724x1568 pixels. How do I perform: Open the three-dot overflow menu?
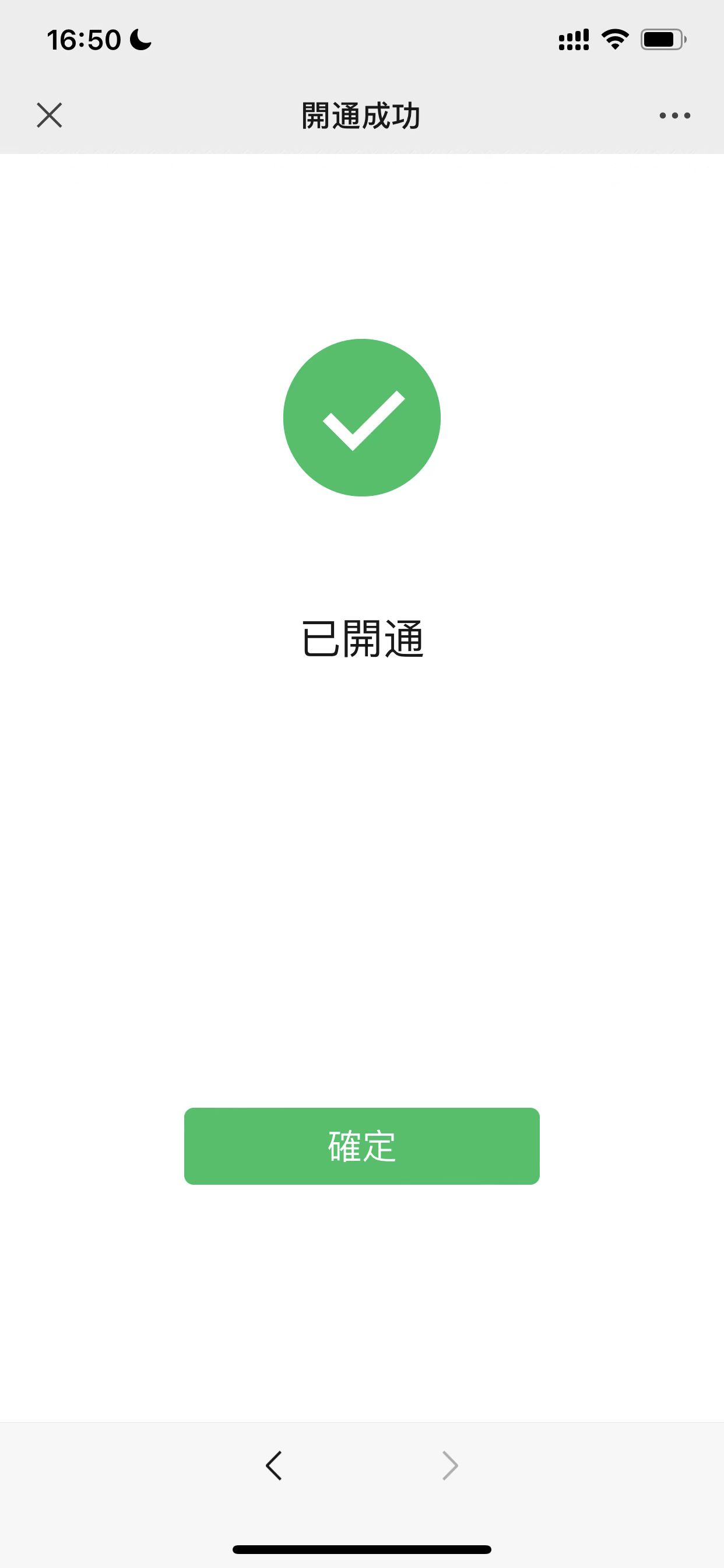[x=674, y=116]
